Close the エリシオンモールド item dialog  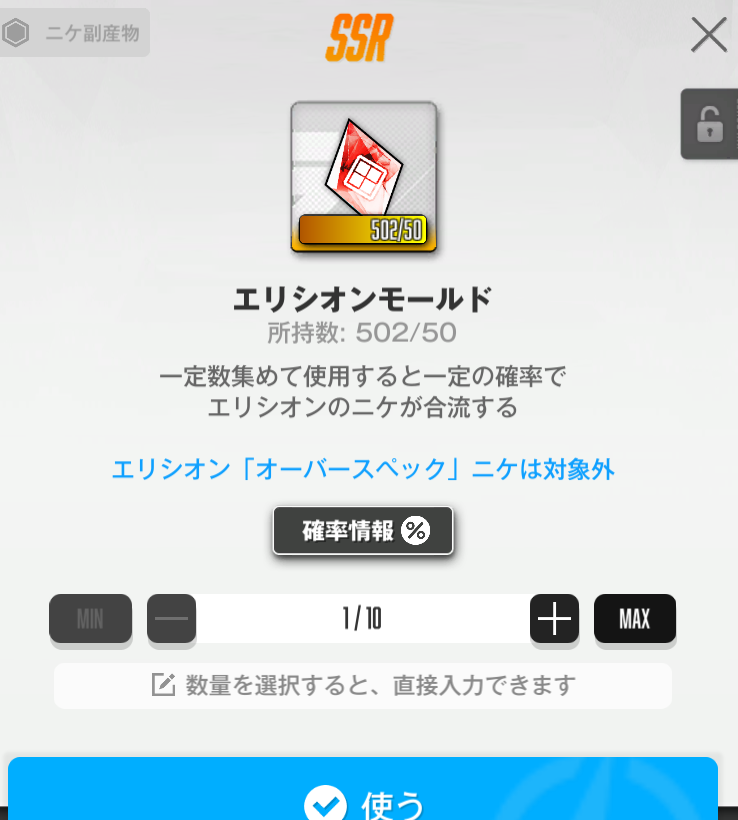(708, 35)
